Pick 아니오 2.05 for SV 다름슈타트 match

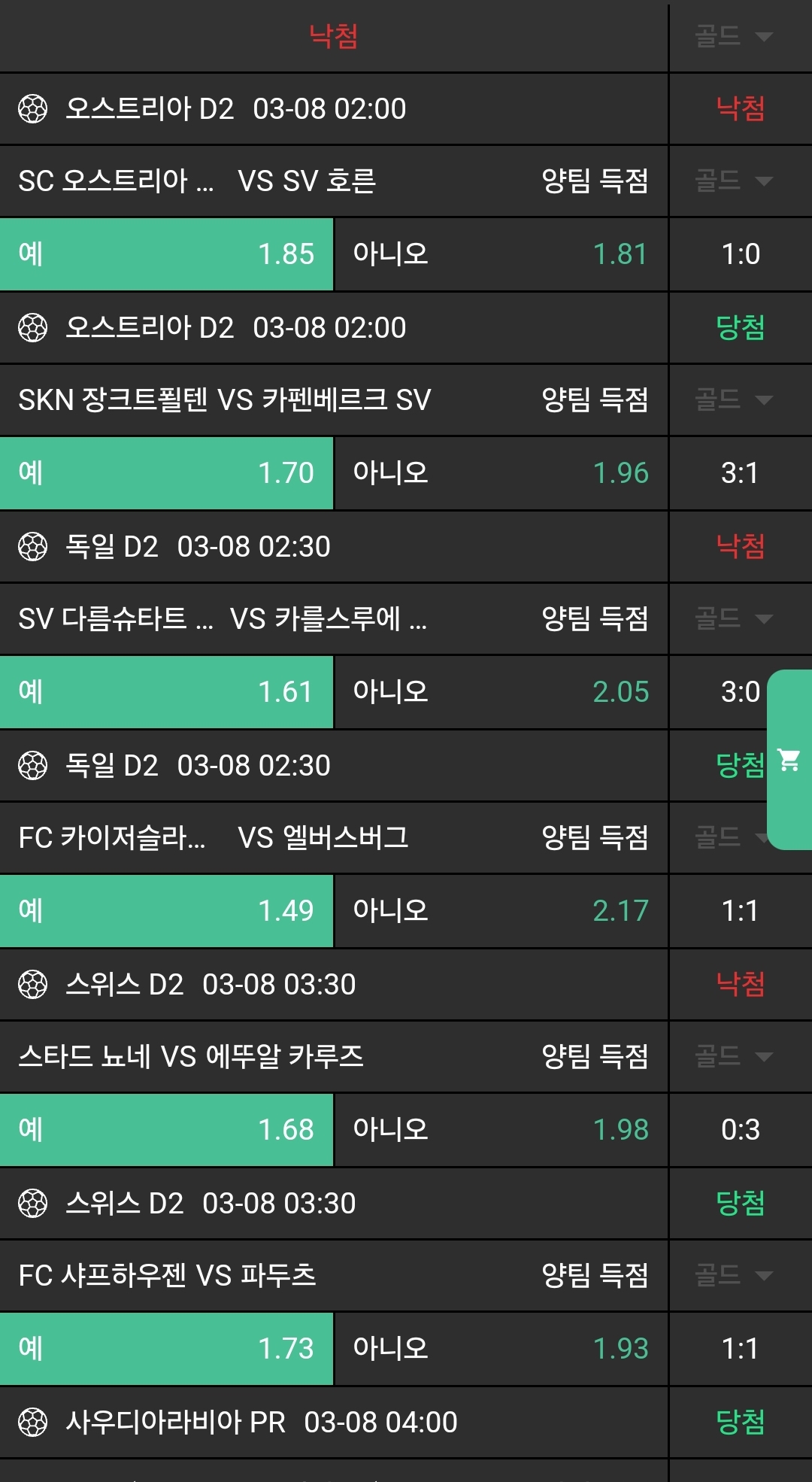501,692
